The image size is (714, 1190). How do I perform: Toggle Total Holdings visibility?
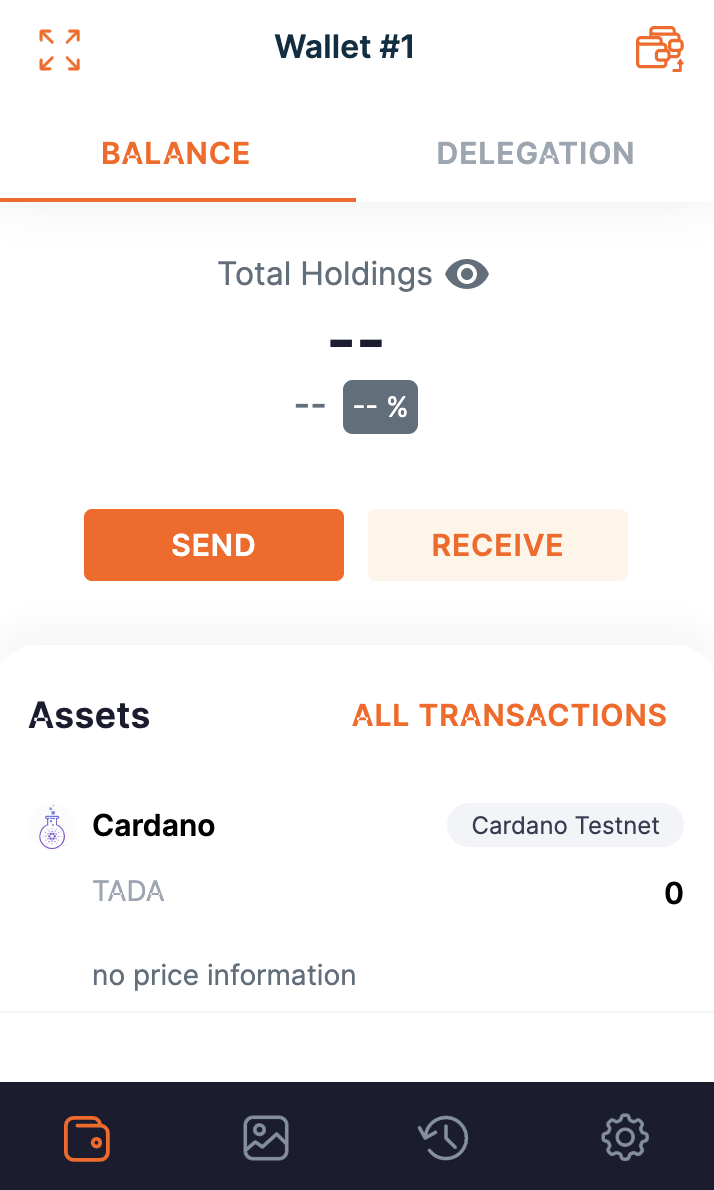point(466,274)
